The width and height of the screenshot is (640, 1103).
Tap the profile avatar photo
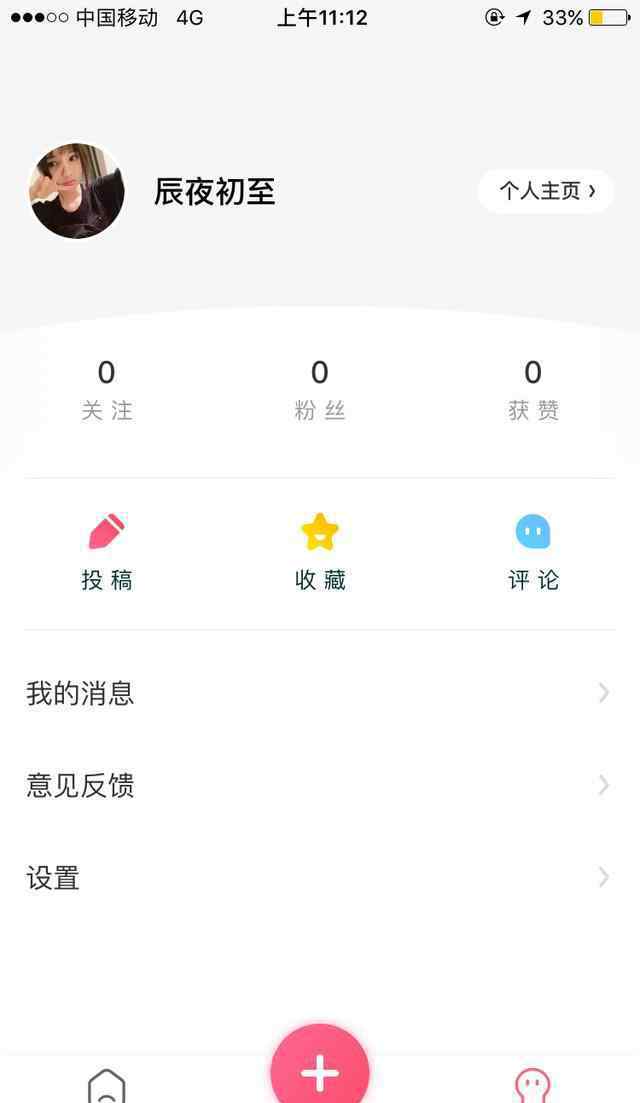[77, 191]
